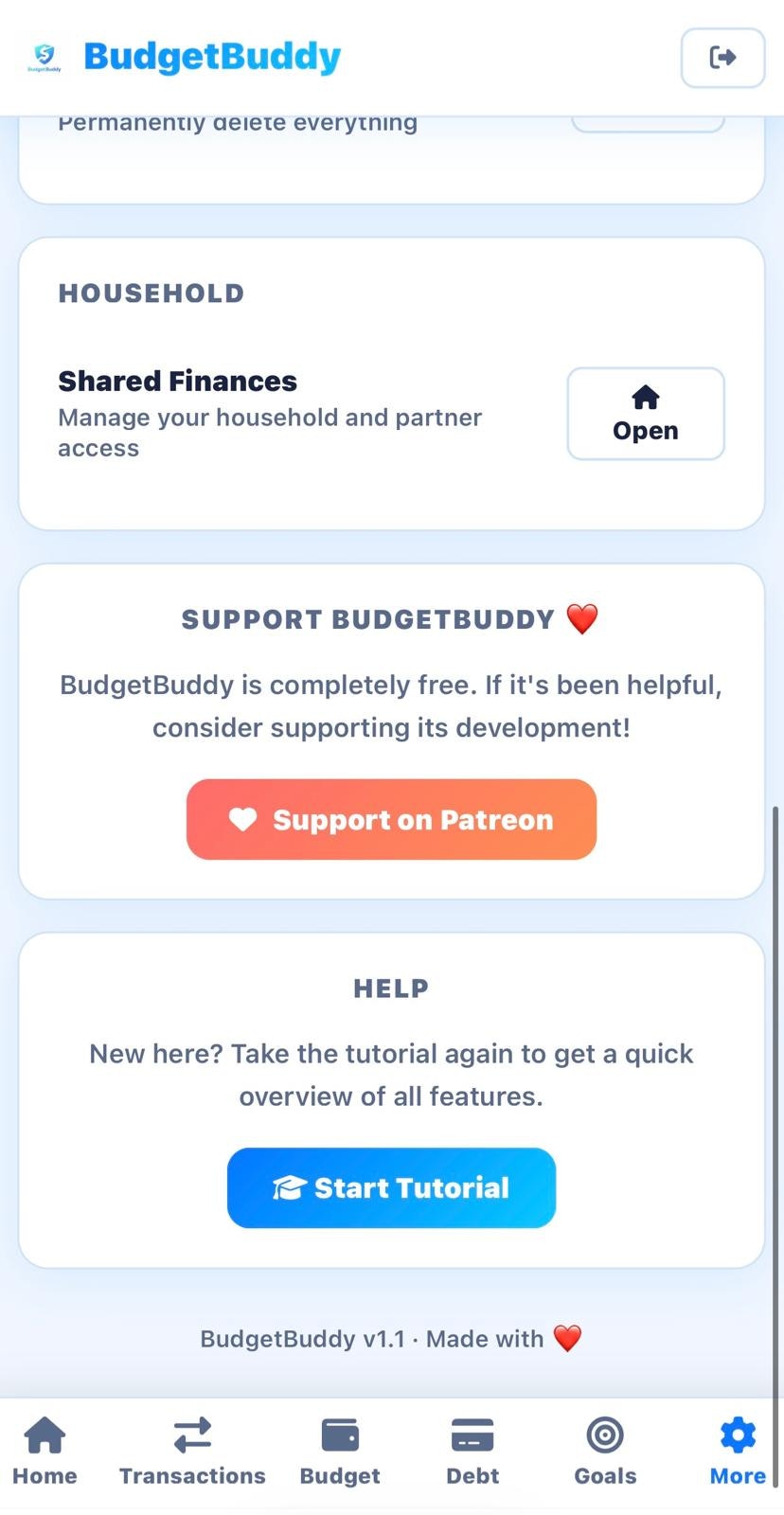Click Support on Patreon
The image size is (784, 1515).
click(x=391, y=819)
